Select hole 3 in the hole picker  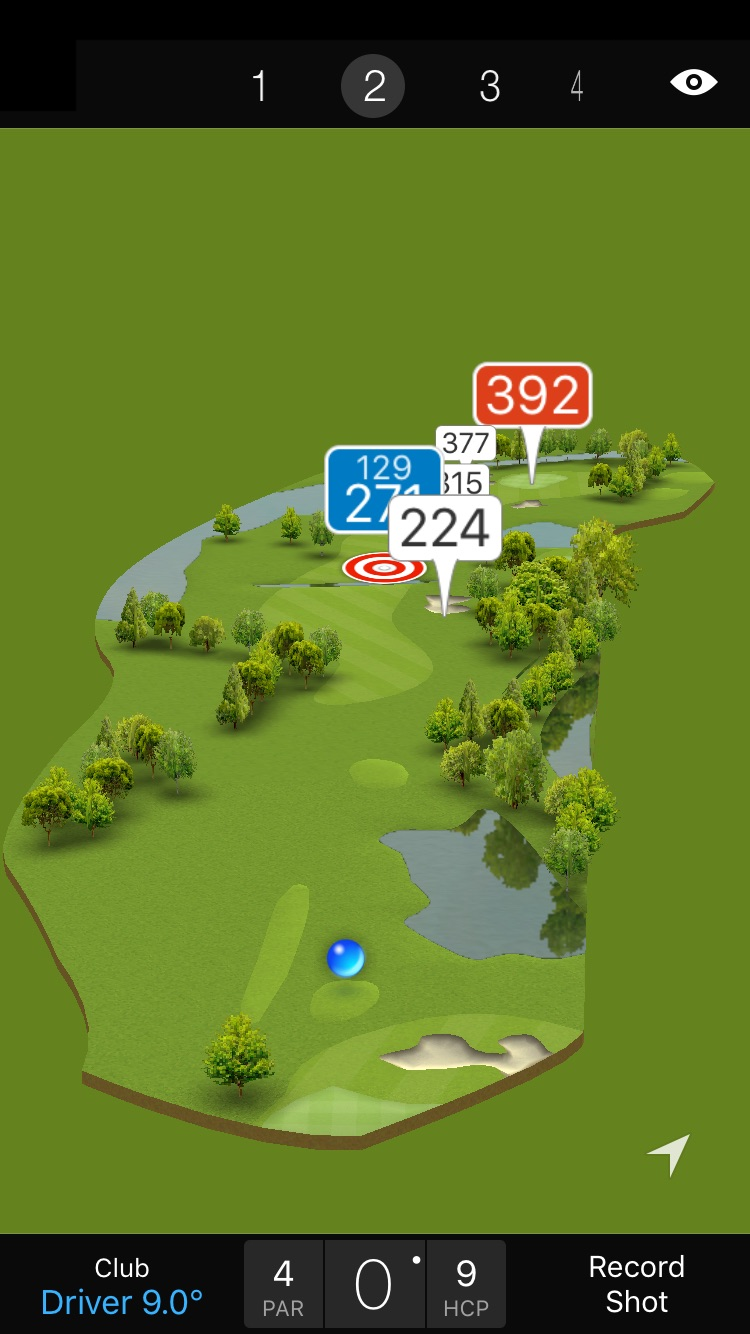click(x=489, y=87)
